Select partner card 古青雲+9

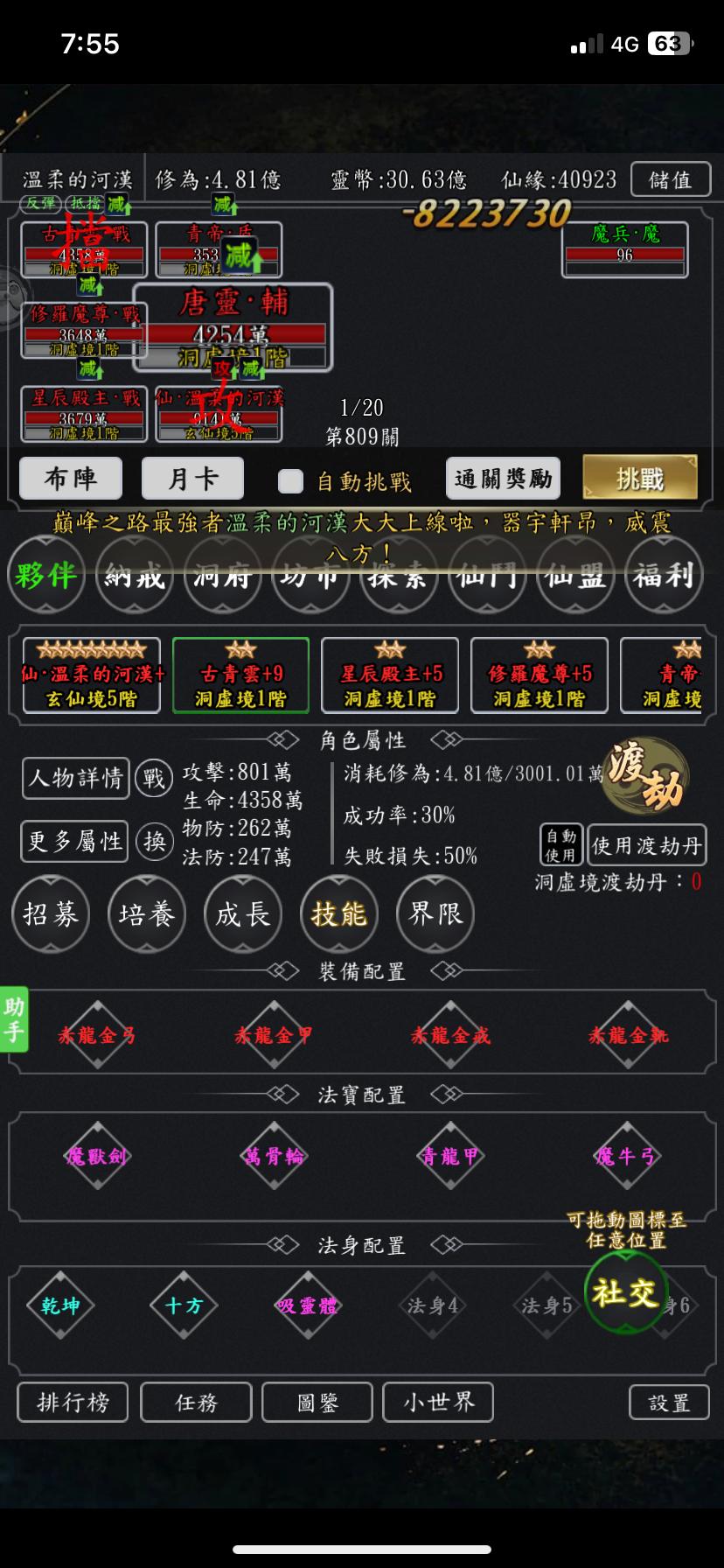[x=240, y=675]
